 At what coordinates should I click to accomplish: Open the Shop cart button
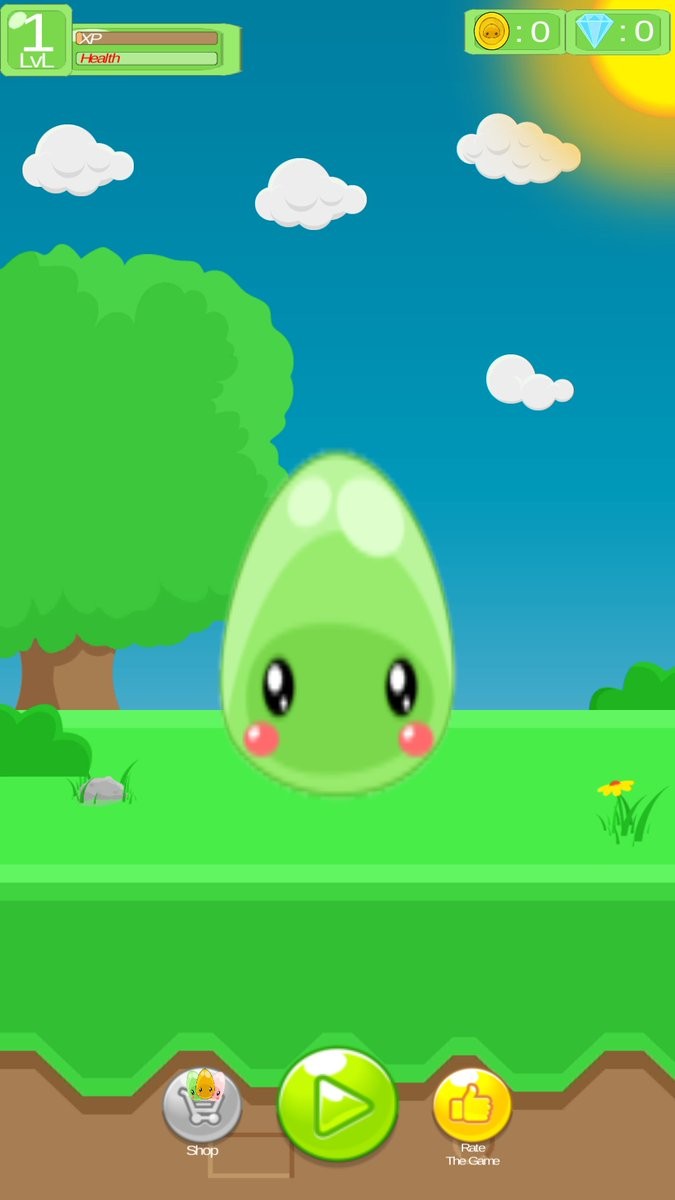[x=202, y=1105]
